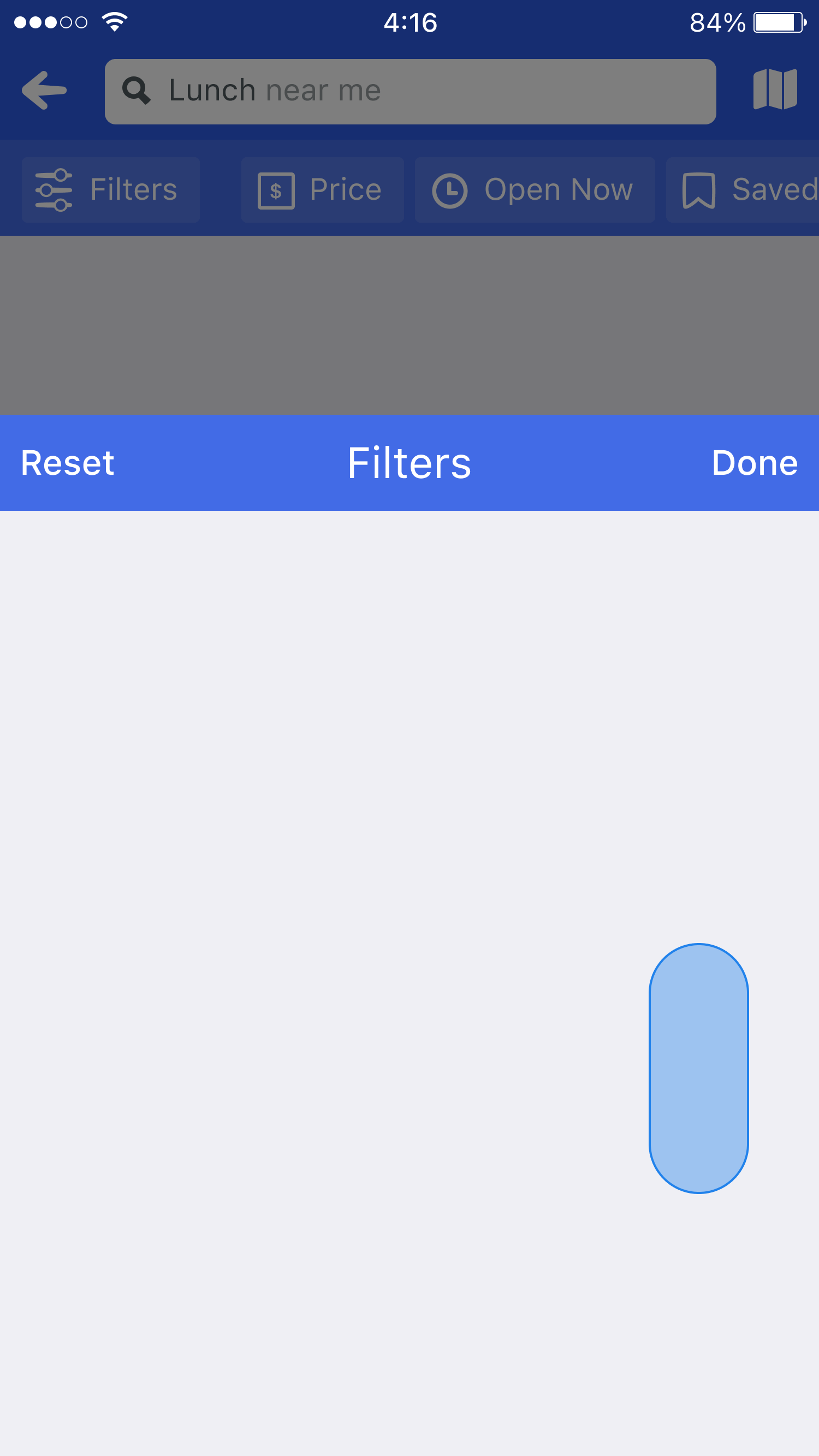The image size is (819, 1456).
Task: Enable the Open Now filter
Action: tap(534, 190)
